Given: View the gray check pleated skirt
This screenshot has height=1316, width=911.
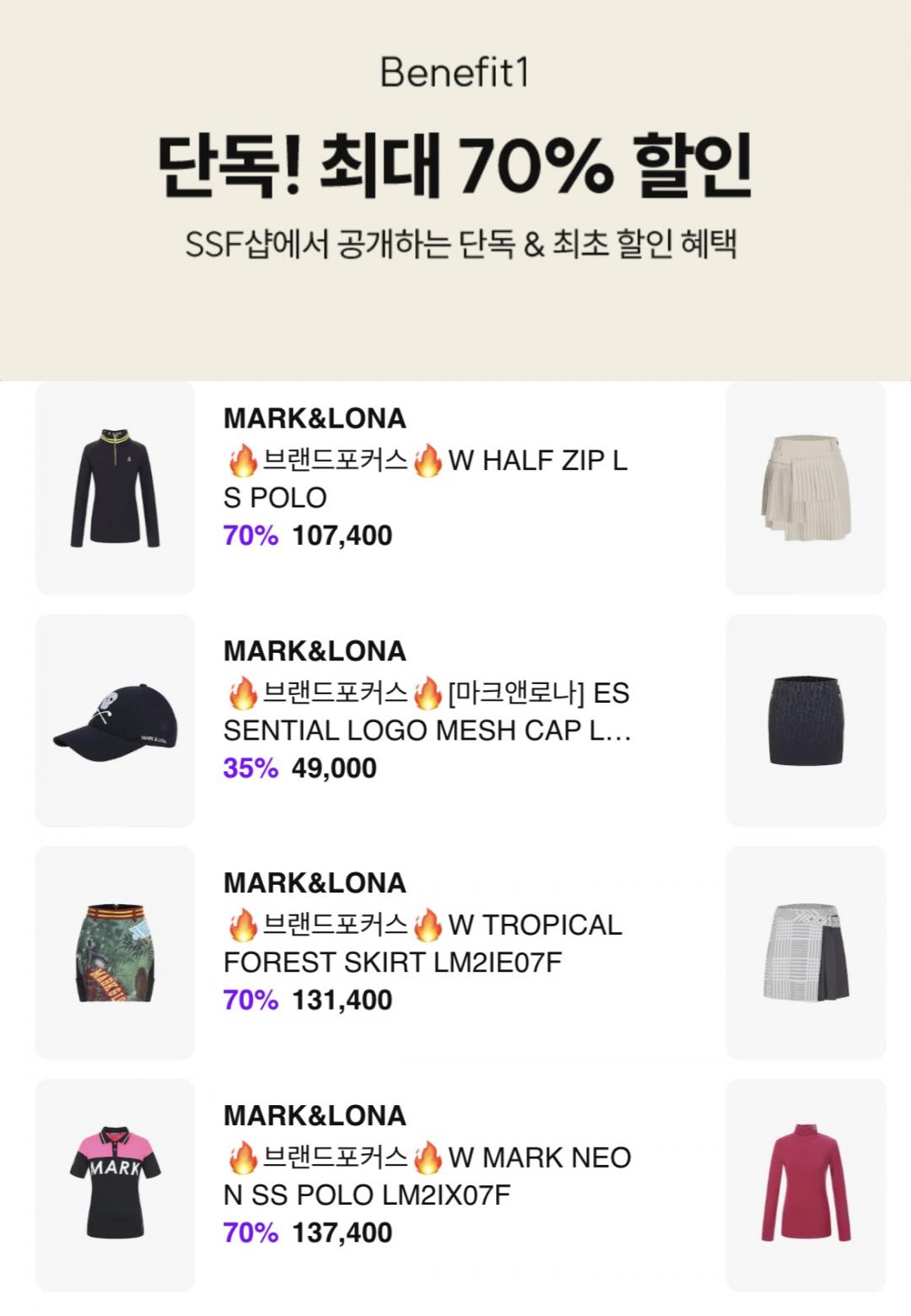Looking at the screenshot, I should (x=806, y=952).
